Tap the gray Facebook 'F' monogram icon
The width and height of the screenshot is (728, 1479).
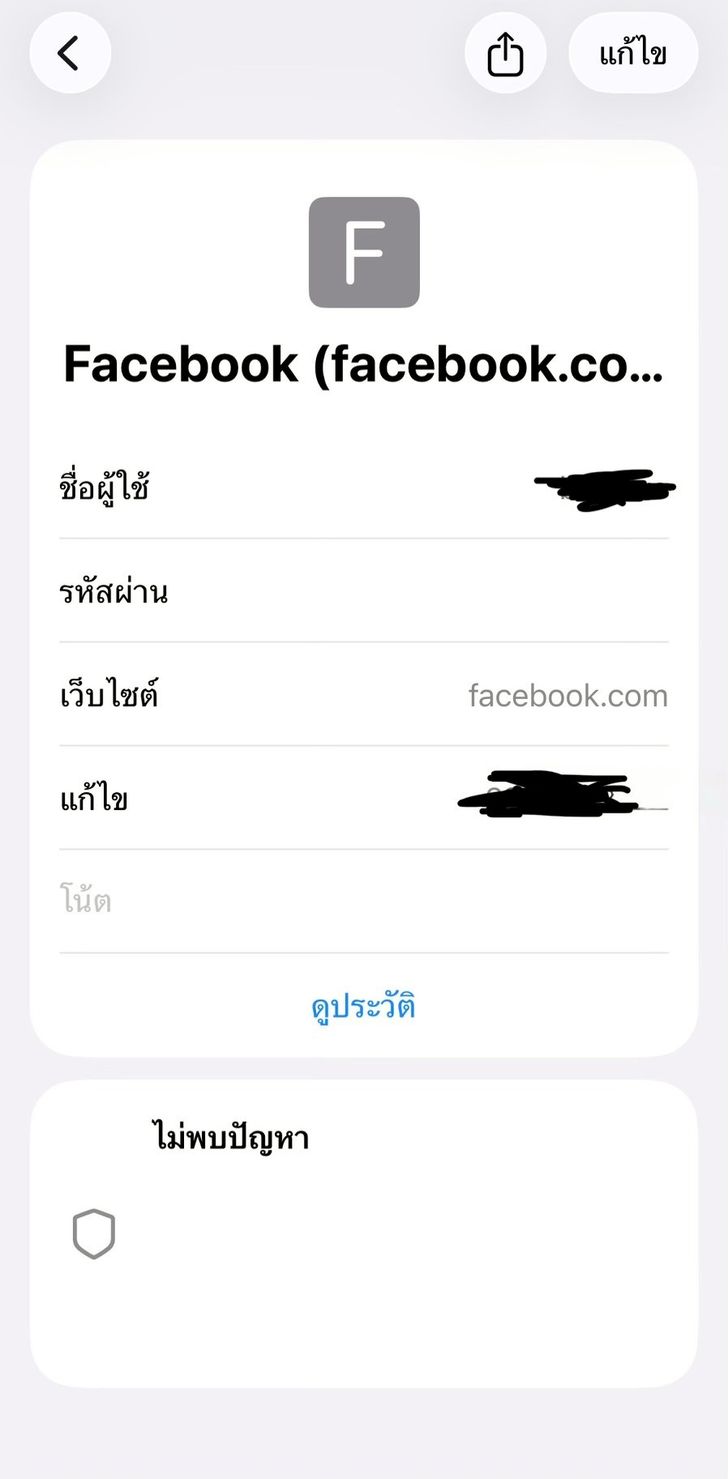364,251
